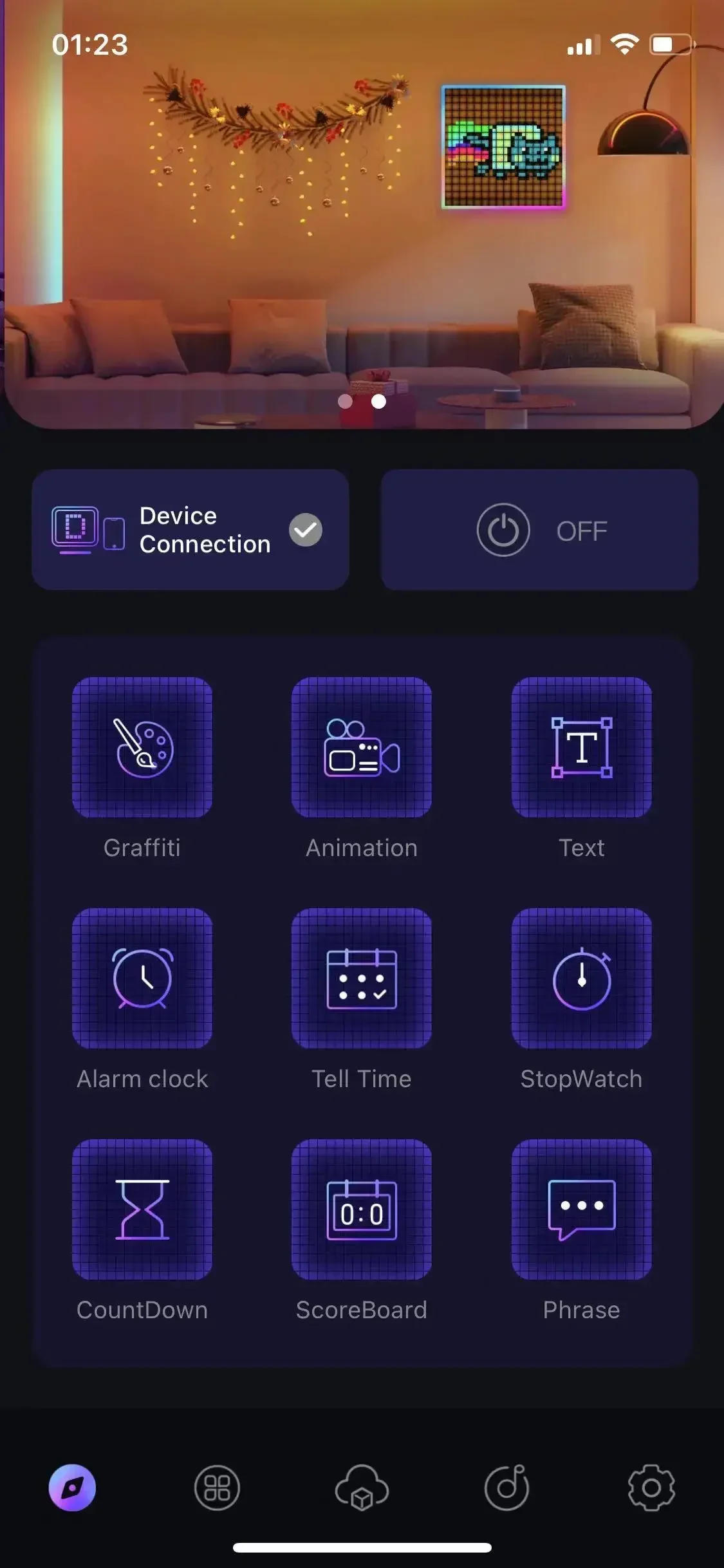The image size is (724, 1568).
Task: Open the CountDown timer
Action: pyautogui.click(x=142, y=1210)
